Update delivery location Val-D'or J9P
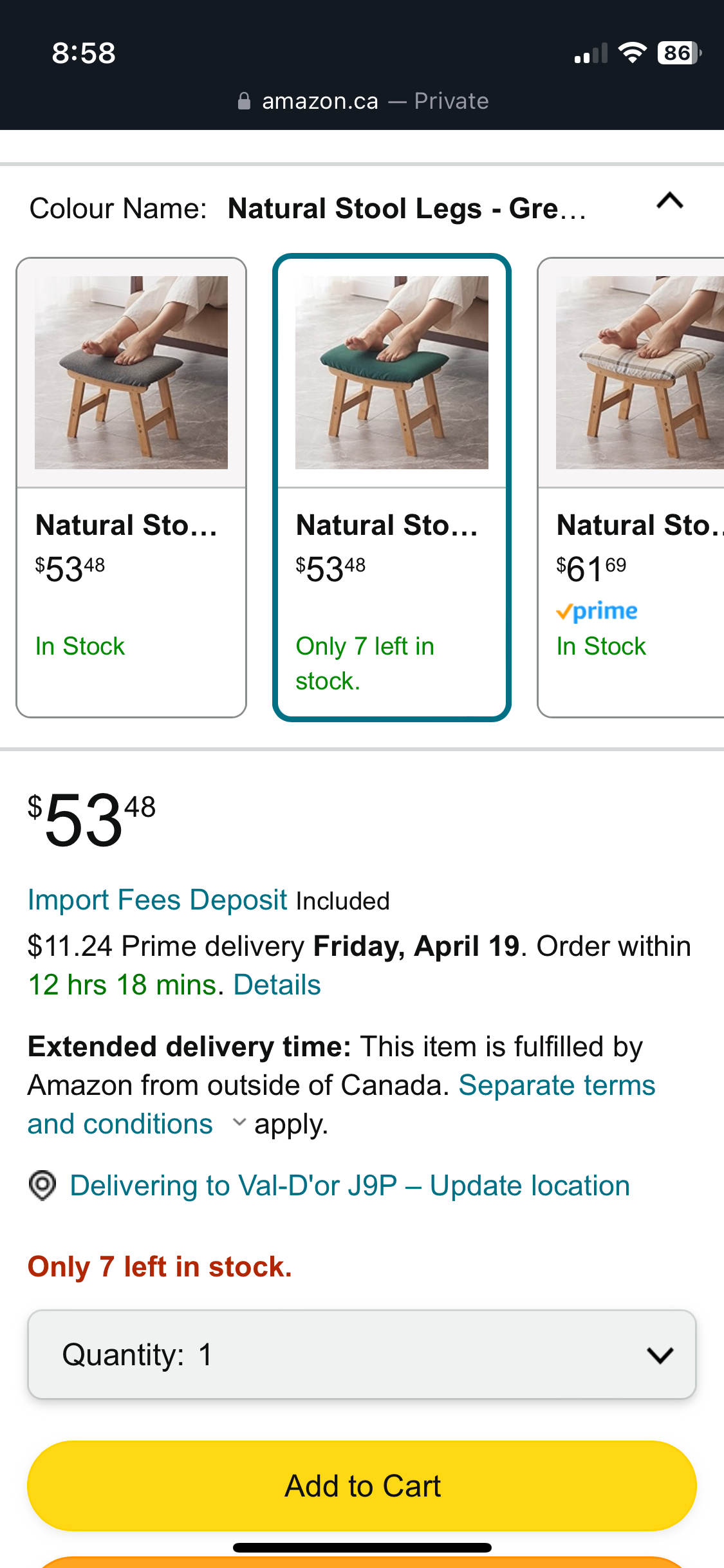Viewport: 724px width, 1568px height. [349, 1186]
